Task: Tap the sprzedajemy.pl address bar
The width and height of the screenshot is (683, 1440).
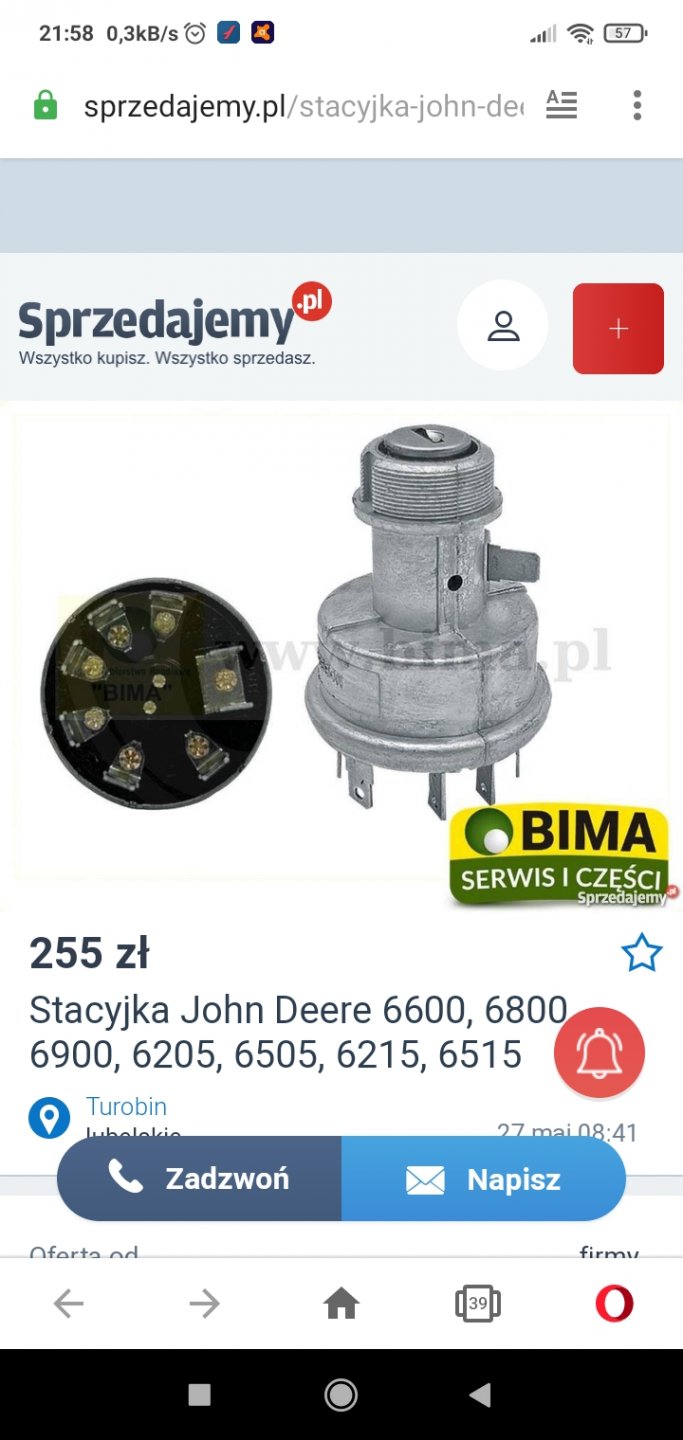Action: tap(300, 106)
